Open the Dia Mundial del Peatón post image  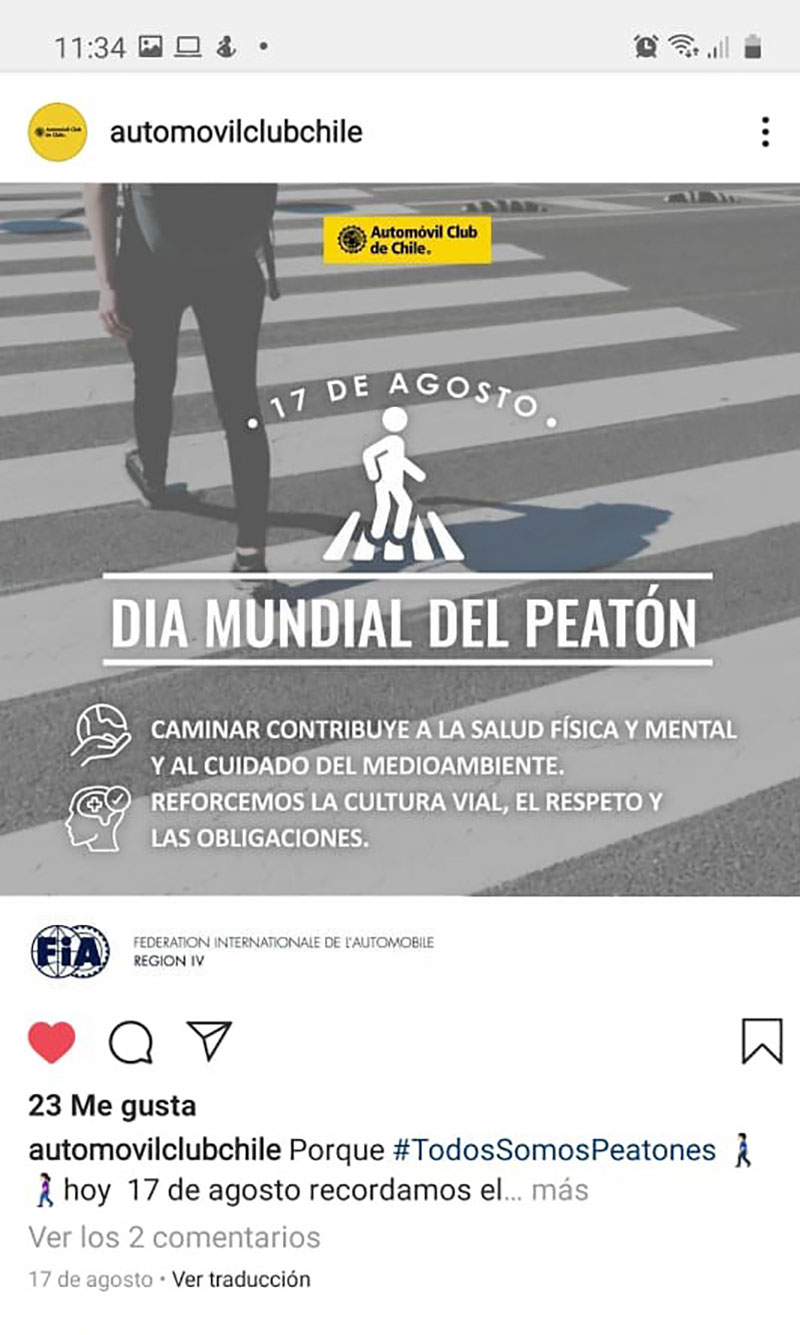click(x=400, y=540)
